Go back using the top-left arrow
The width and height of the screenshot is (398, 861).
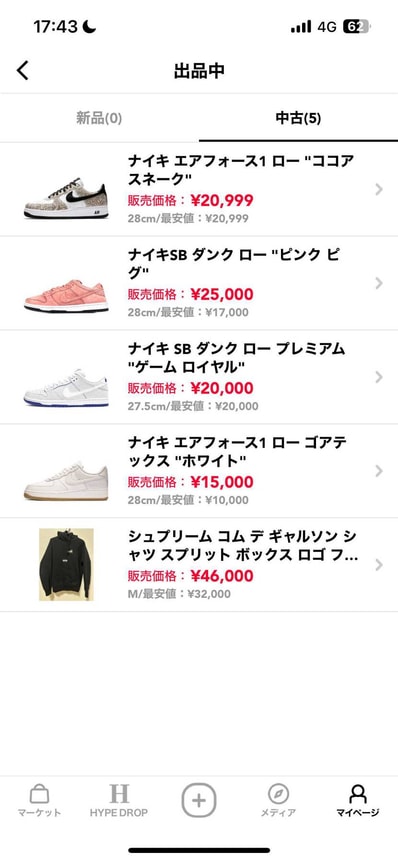click(x=23, y=71)
